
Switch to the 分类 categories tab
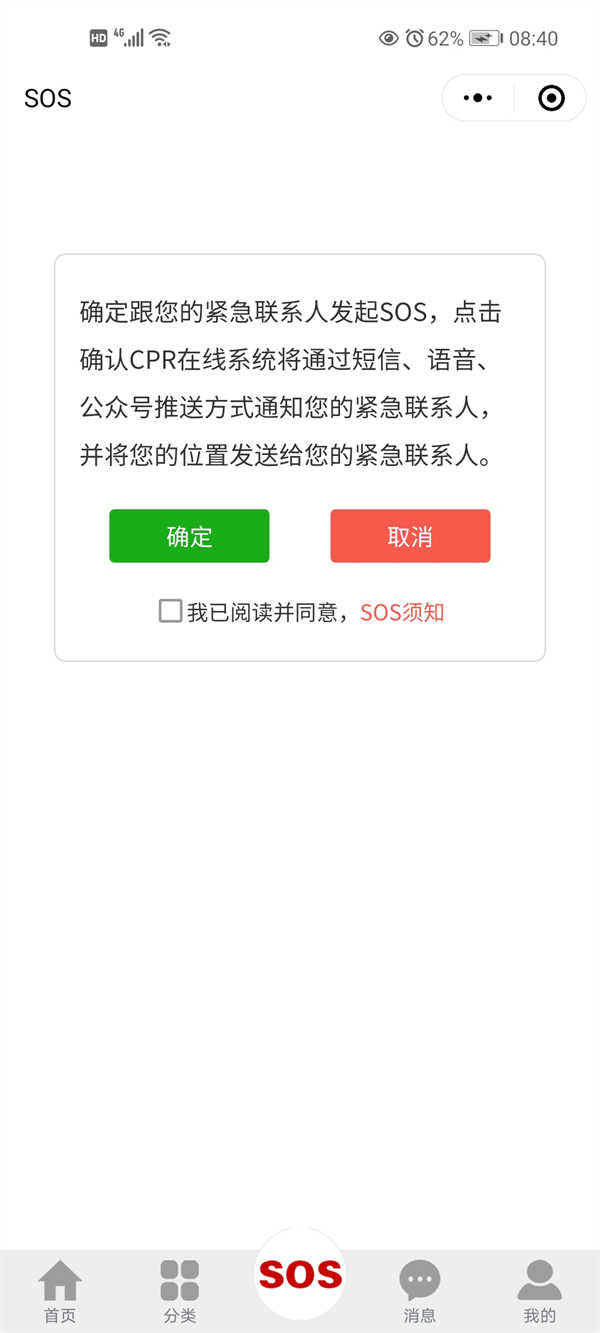(180, 1292)
